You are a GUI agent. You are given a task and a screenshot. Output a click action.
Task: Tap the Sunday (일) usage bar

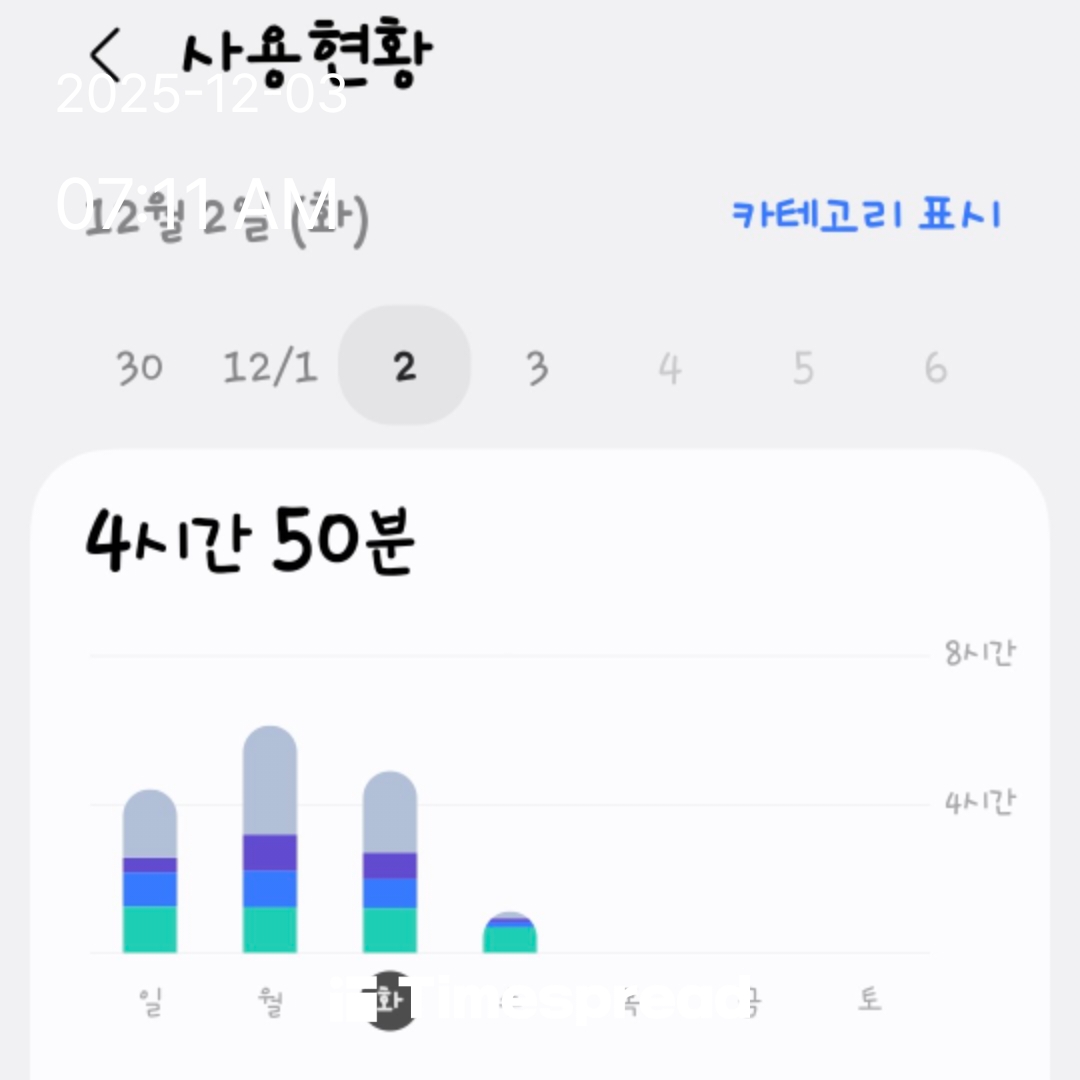coord(150,872)
